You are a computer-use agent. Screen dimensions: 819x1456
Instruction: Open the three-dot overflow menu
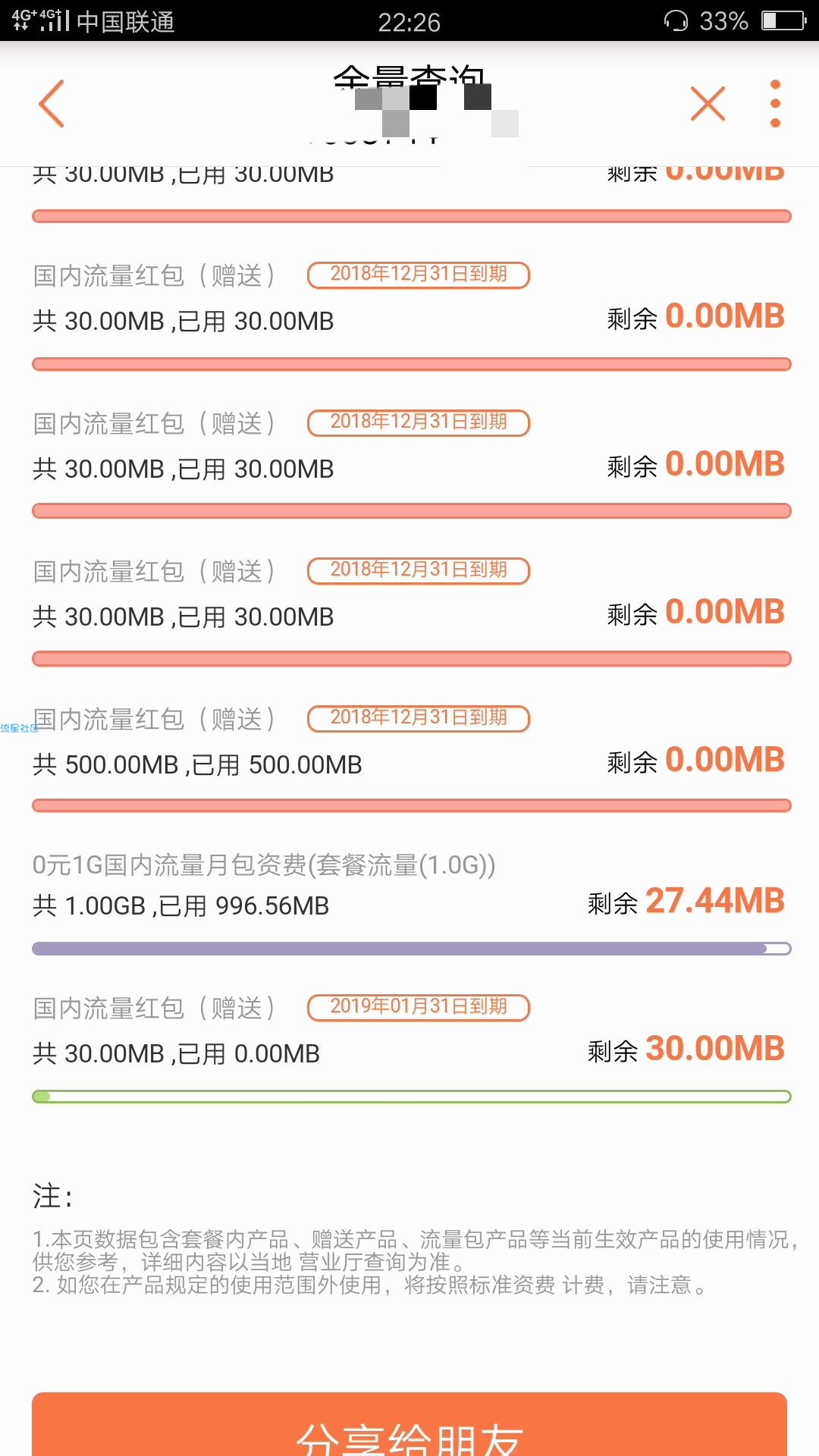775,104
